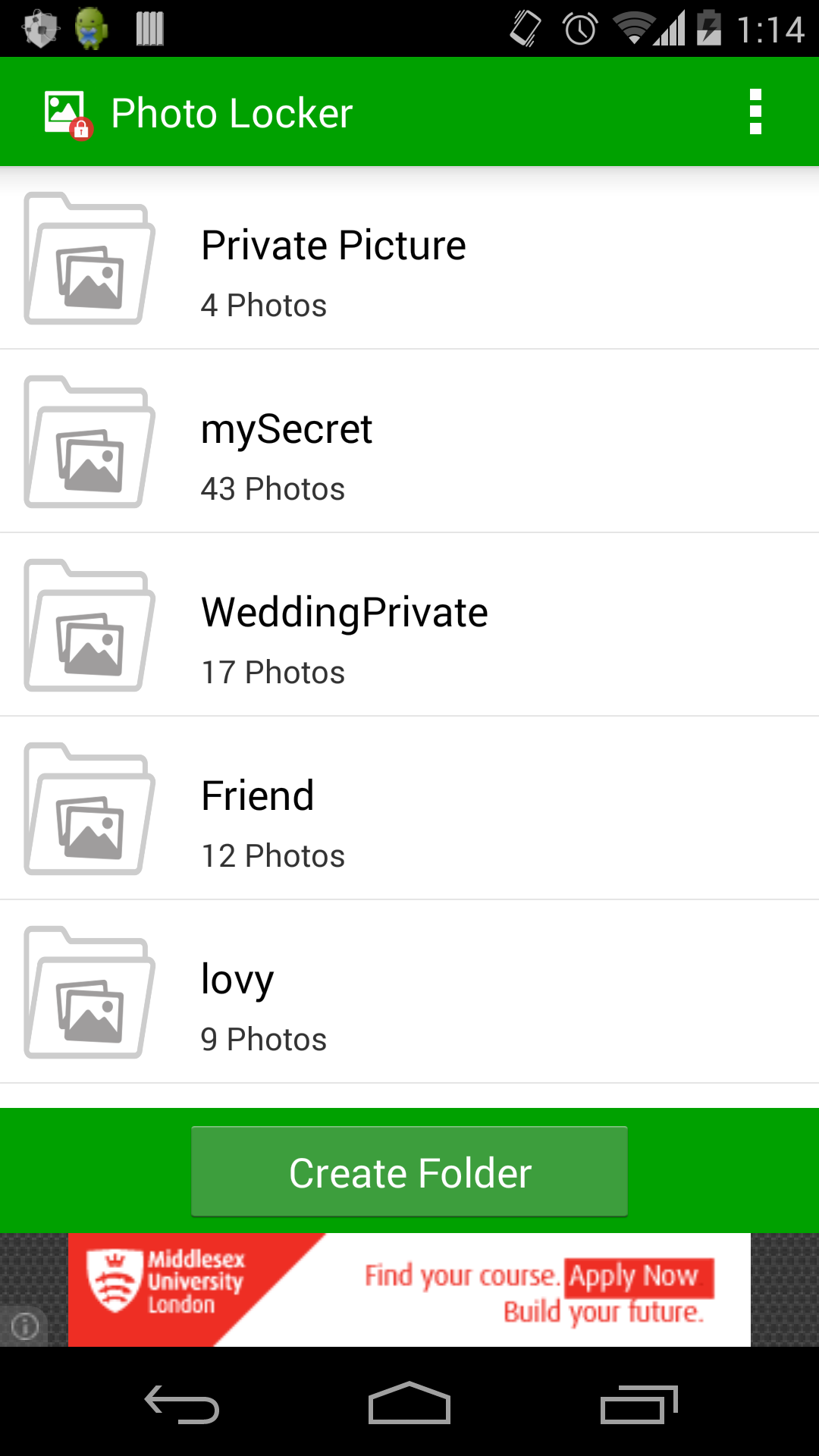Tap the Home navigation button

[409, 1404]
